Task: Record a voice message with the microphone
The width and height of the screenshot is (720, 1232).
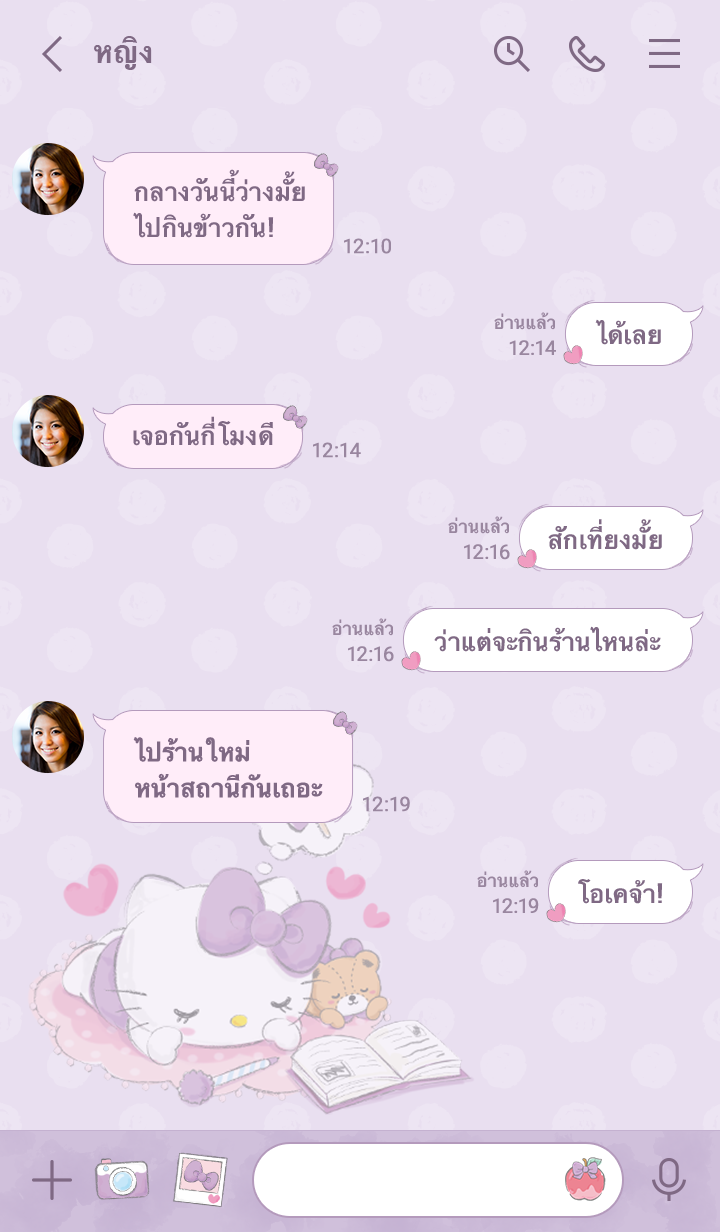Action: [x=668, y=1180]
